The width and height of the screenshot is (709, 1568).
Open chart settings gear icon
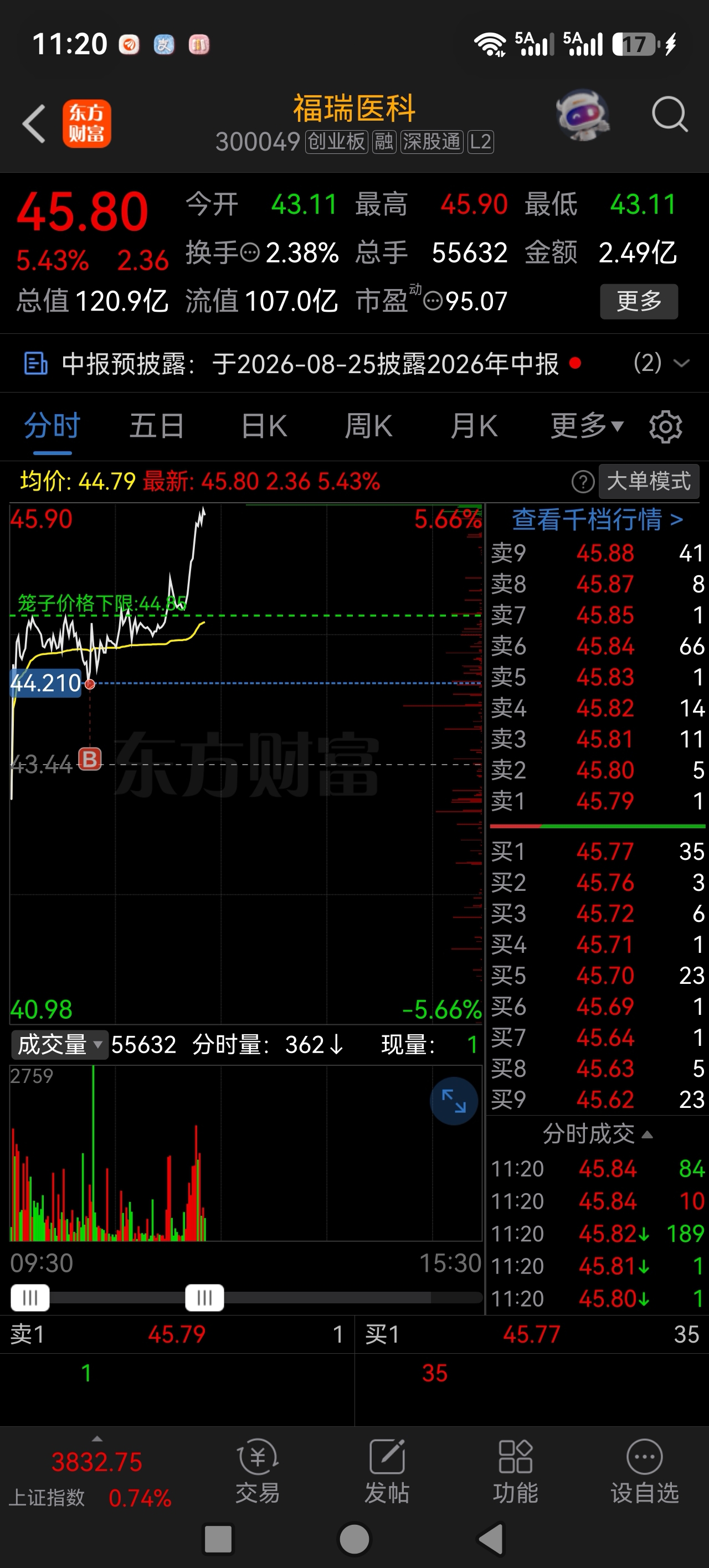pyautogui.click(x=666, y=427)
